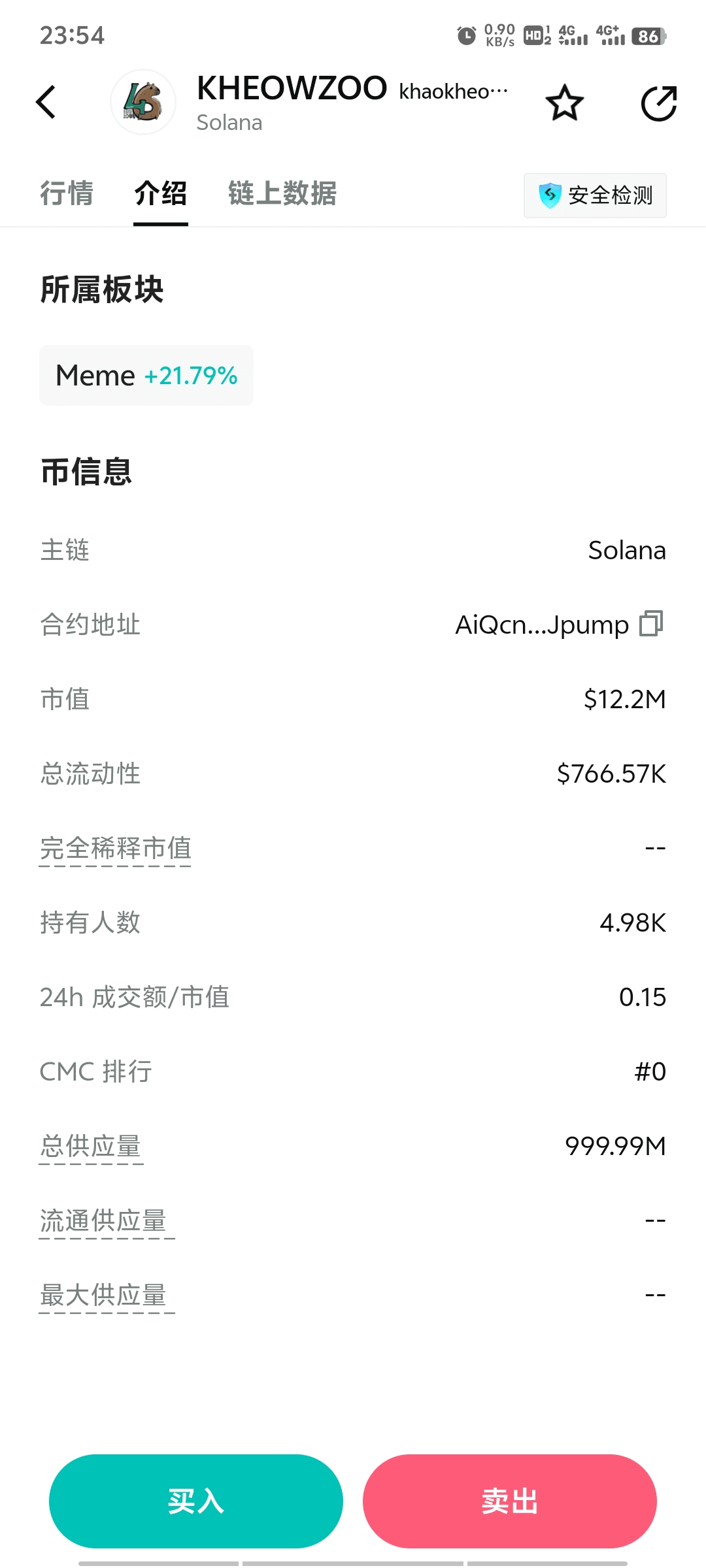Add KHEOWZOO to favorites with the star
Image resolution: width=706 pixels, height=1568 pixels.
click(564, 103)
